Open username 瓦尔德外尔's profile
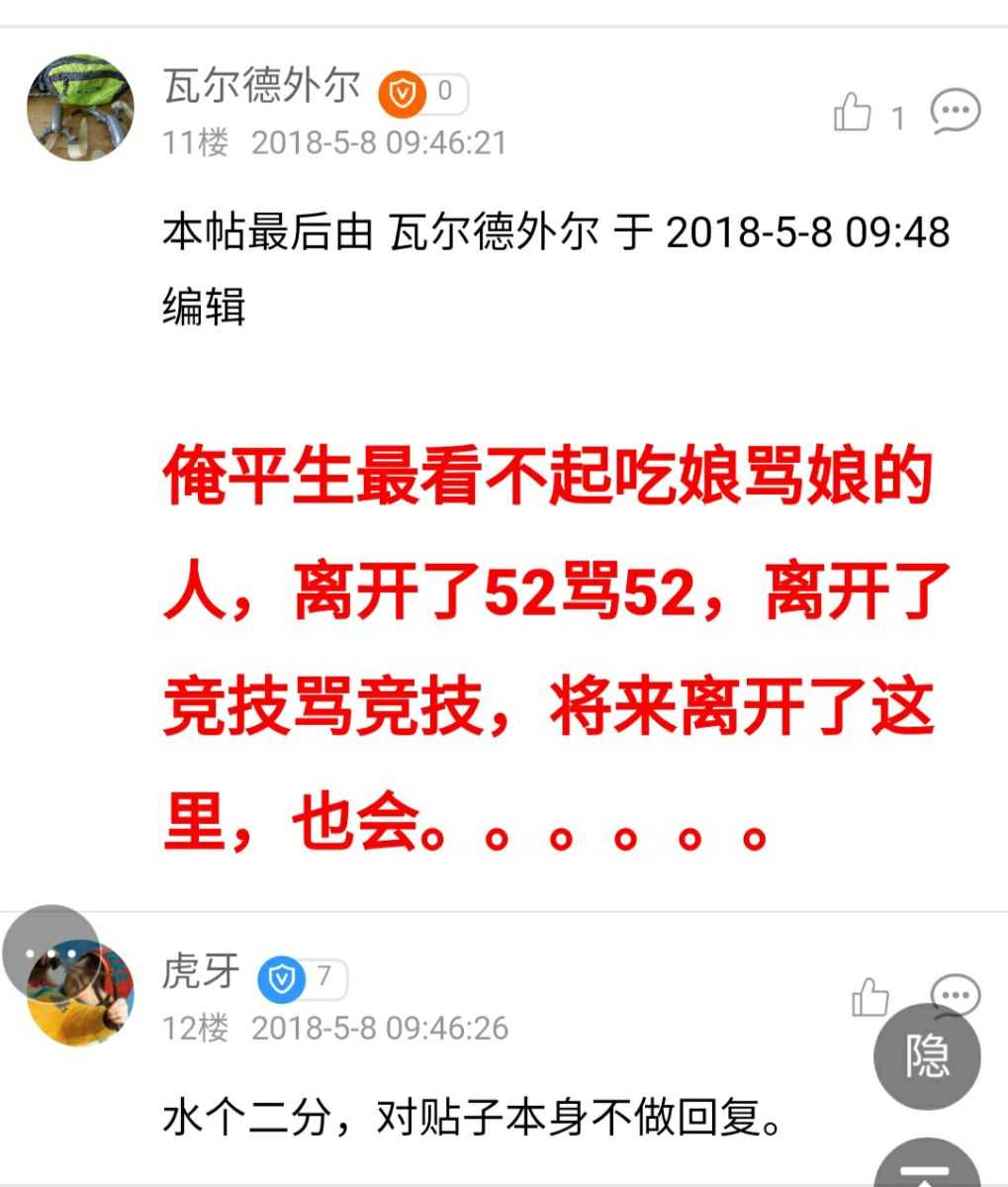Screen dimensions: 1008x1187 pos(262,87)
